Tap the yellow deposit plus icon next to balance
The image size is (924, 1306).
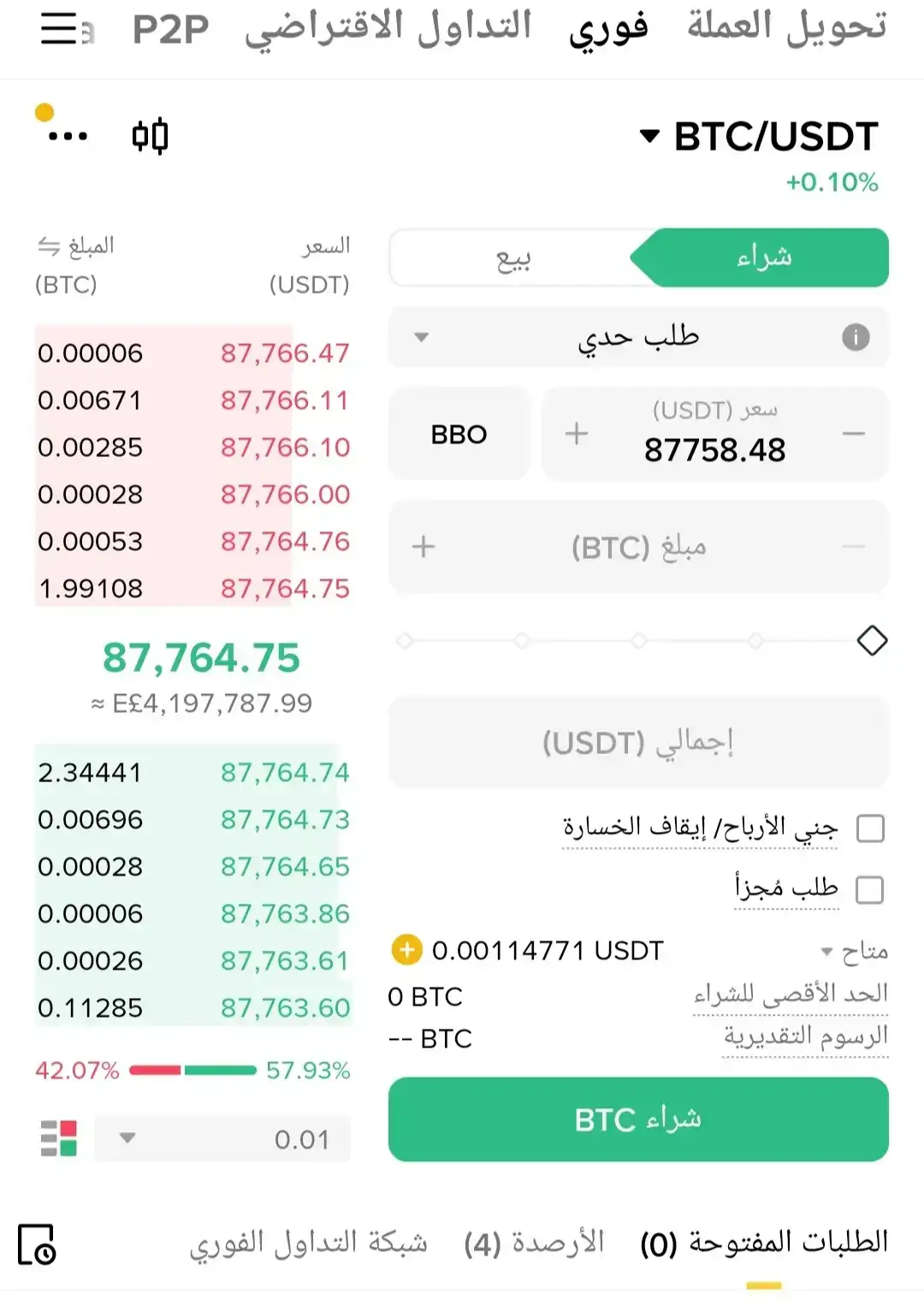[405, 948]
